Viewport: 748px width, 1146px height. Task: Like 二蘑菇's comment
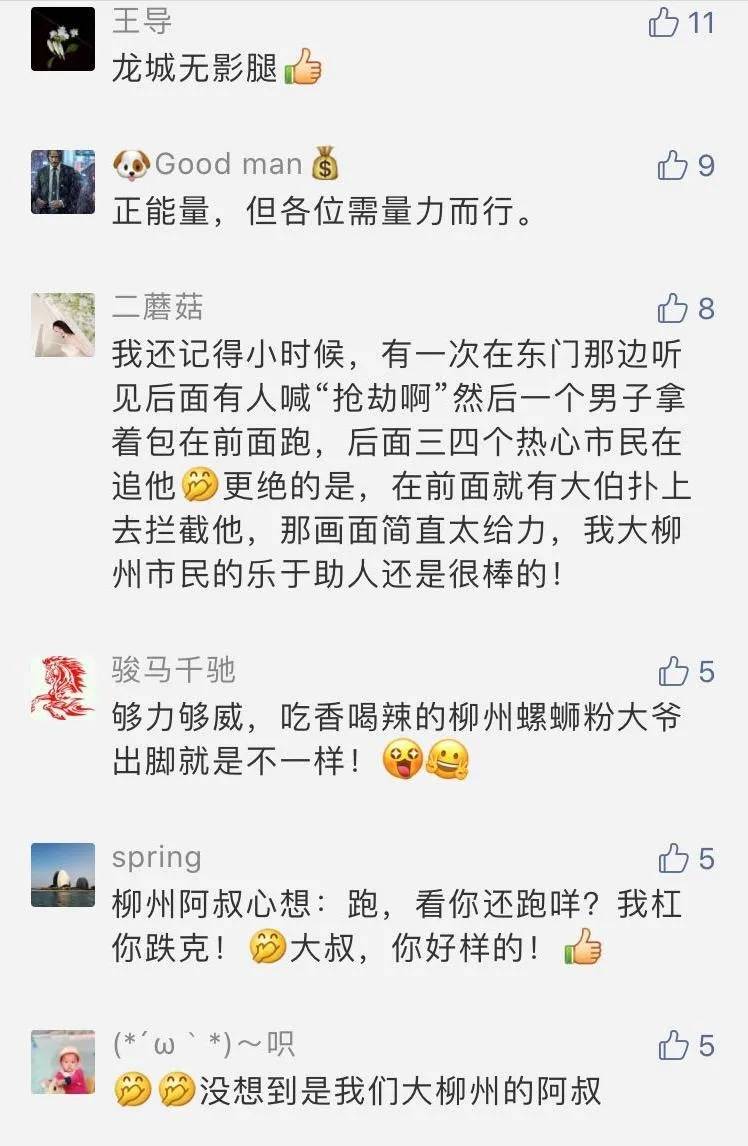click(x=673, y=308)
